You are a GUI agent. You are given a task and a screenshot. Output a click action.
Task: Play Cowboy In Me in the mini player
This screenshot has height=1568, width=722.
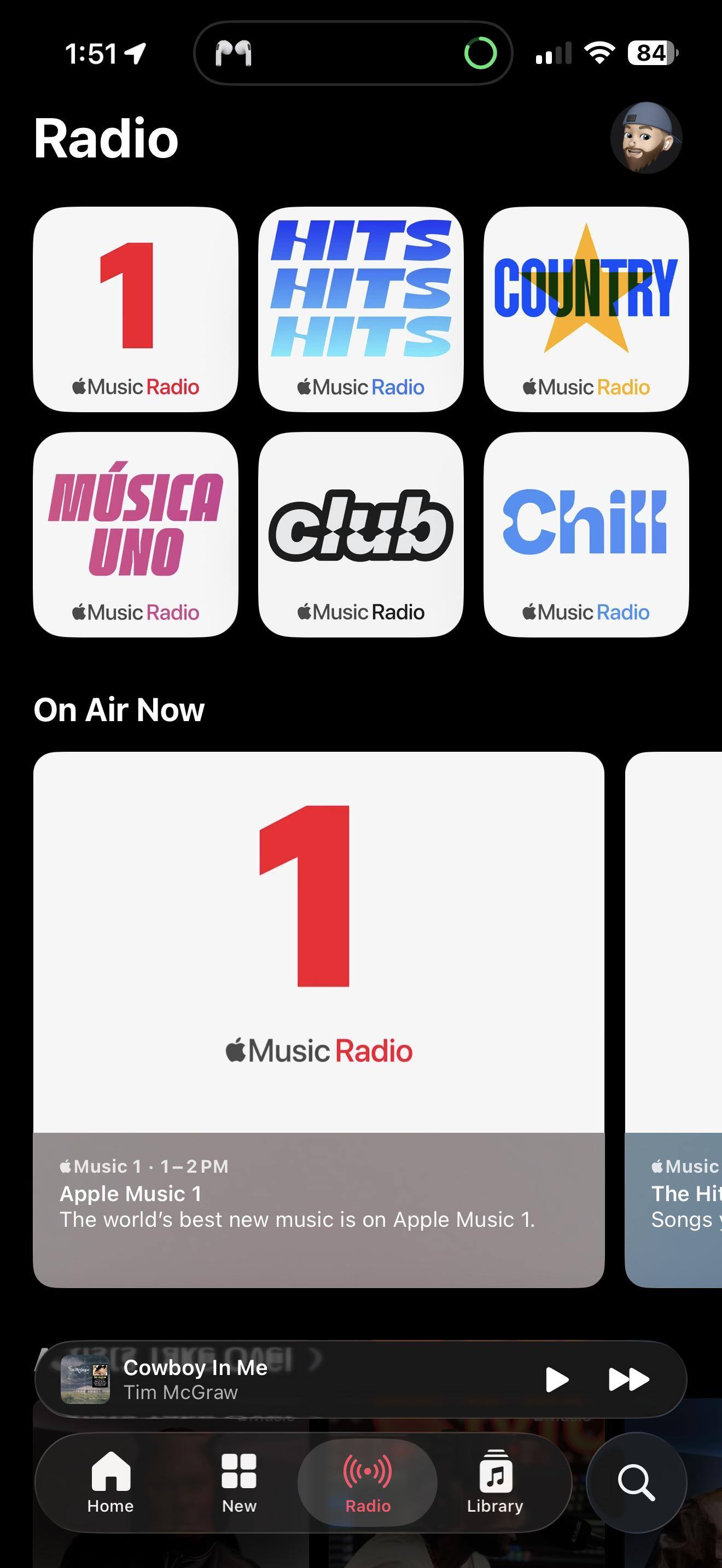click(x=556, y=1379)
